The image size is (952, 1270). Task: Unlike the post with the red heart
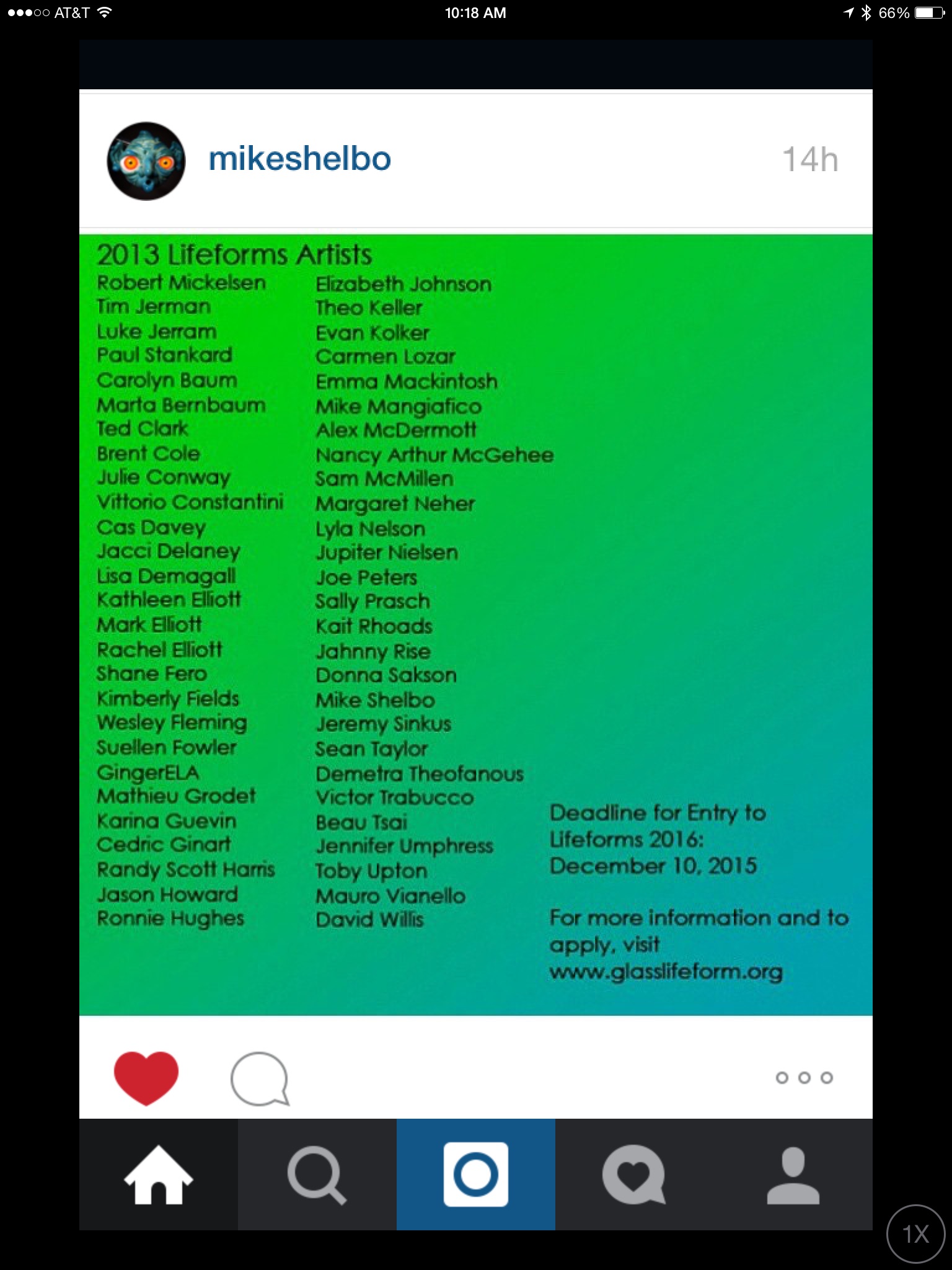[146, 1078]
